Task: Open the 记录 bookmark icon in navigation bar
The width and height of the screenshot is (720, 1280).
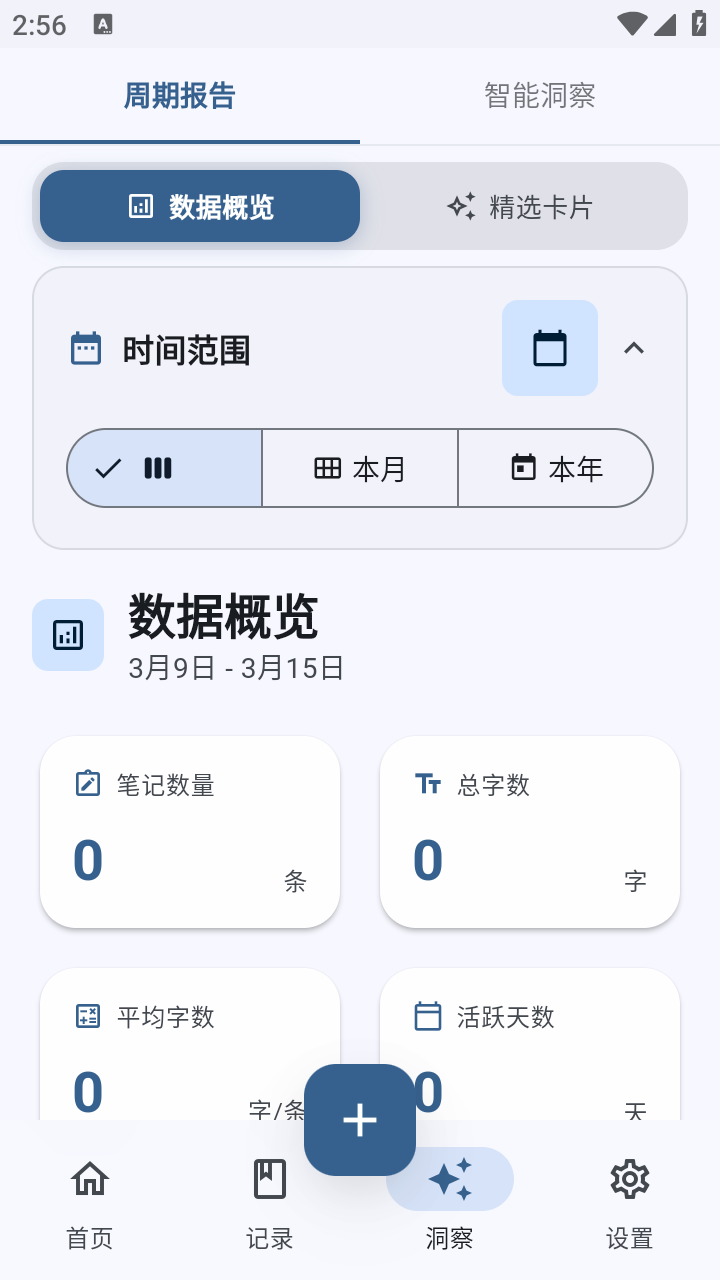Action: pos(268,1178)
